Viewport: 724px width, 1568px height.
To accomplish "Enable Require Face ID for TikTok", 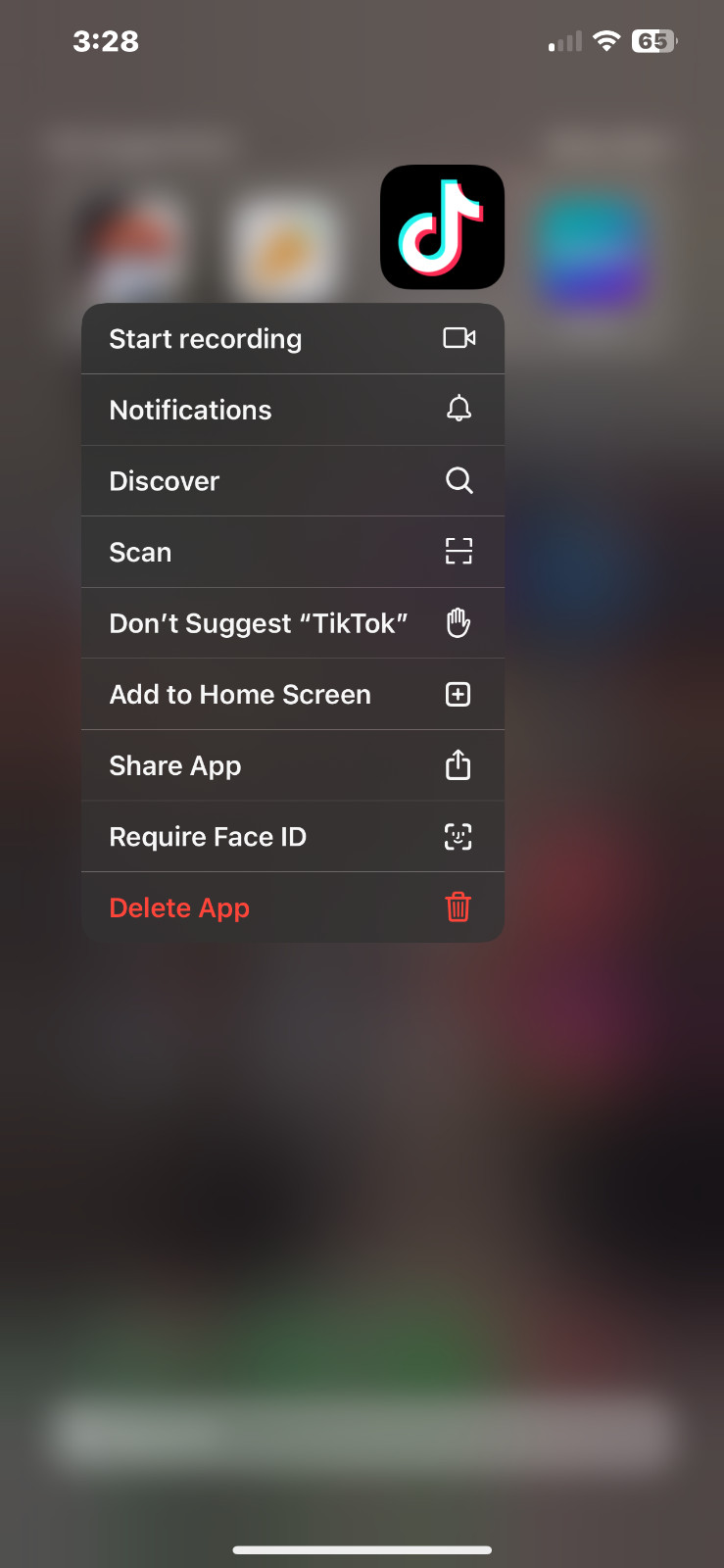I will [x=292, y=837].
